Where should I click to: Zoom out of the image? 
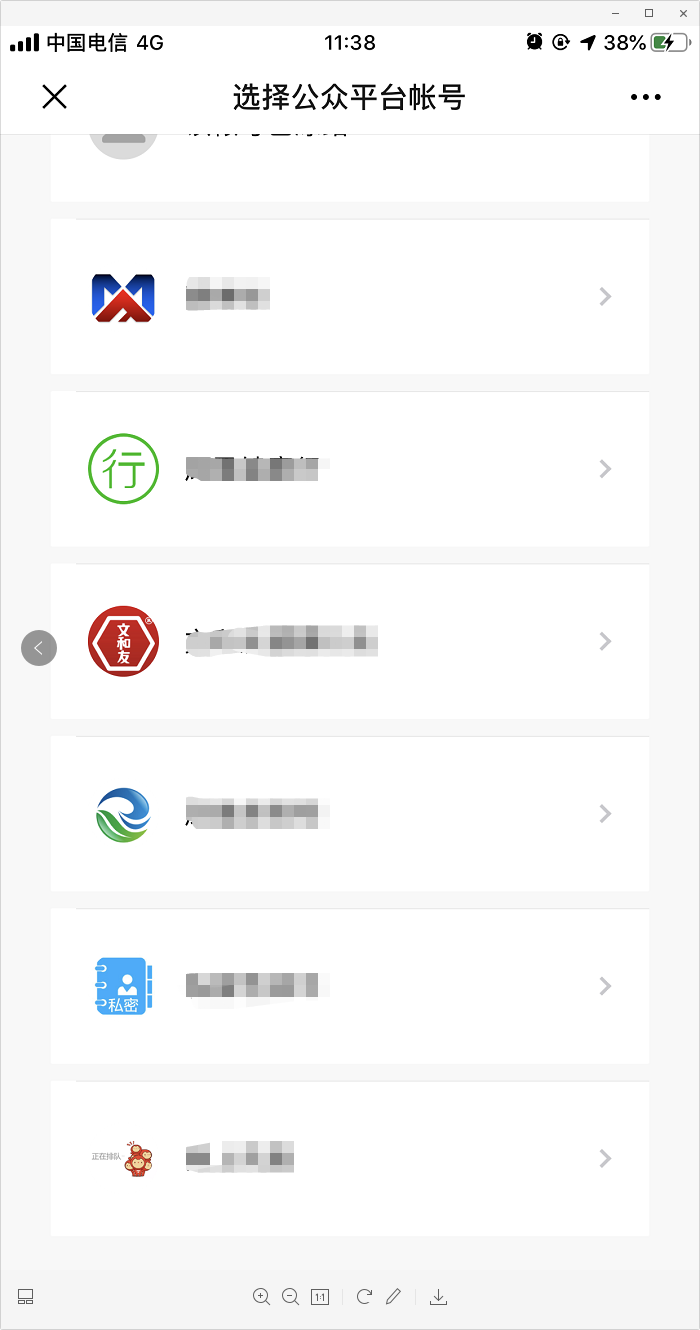coord(291,1297)
